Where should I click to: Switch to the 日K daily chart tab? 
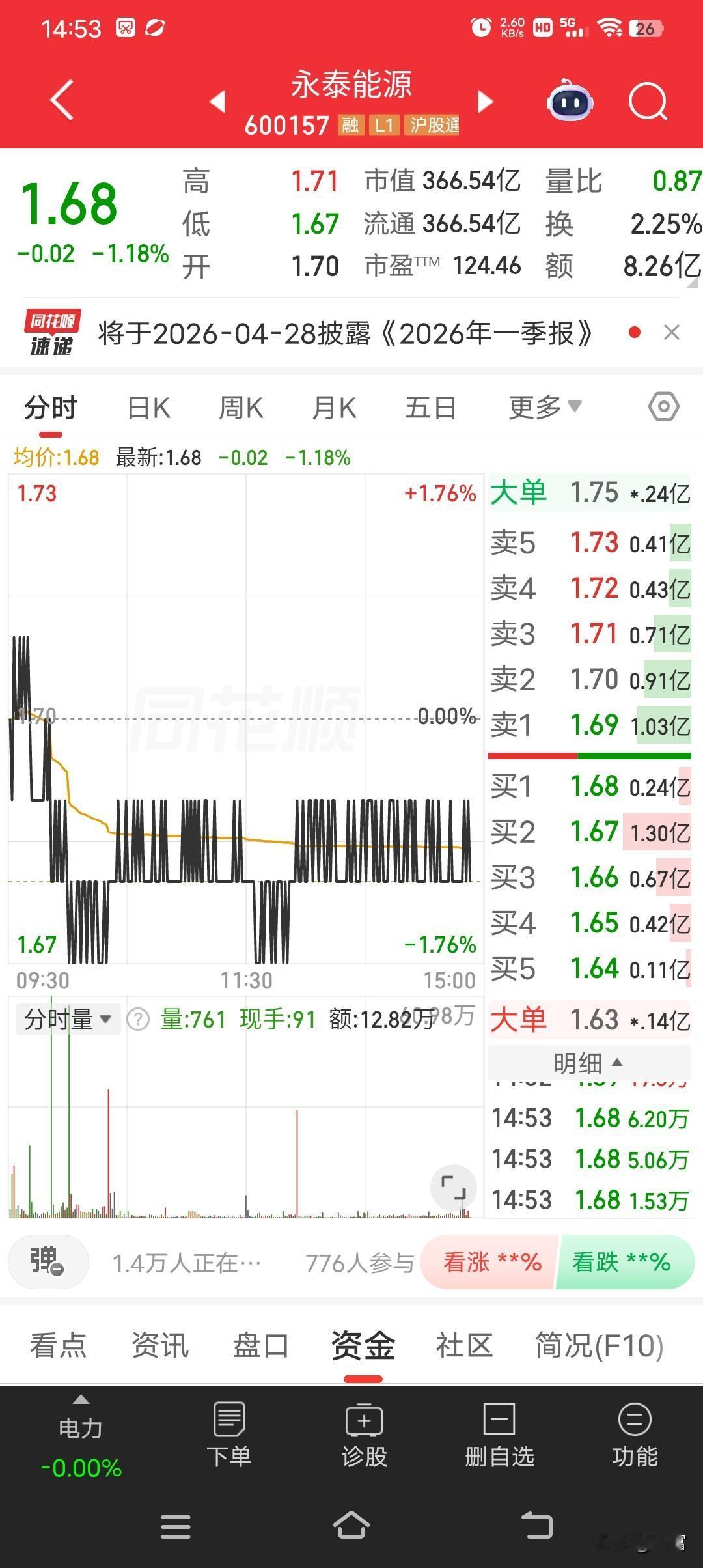(148, 406)
